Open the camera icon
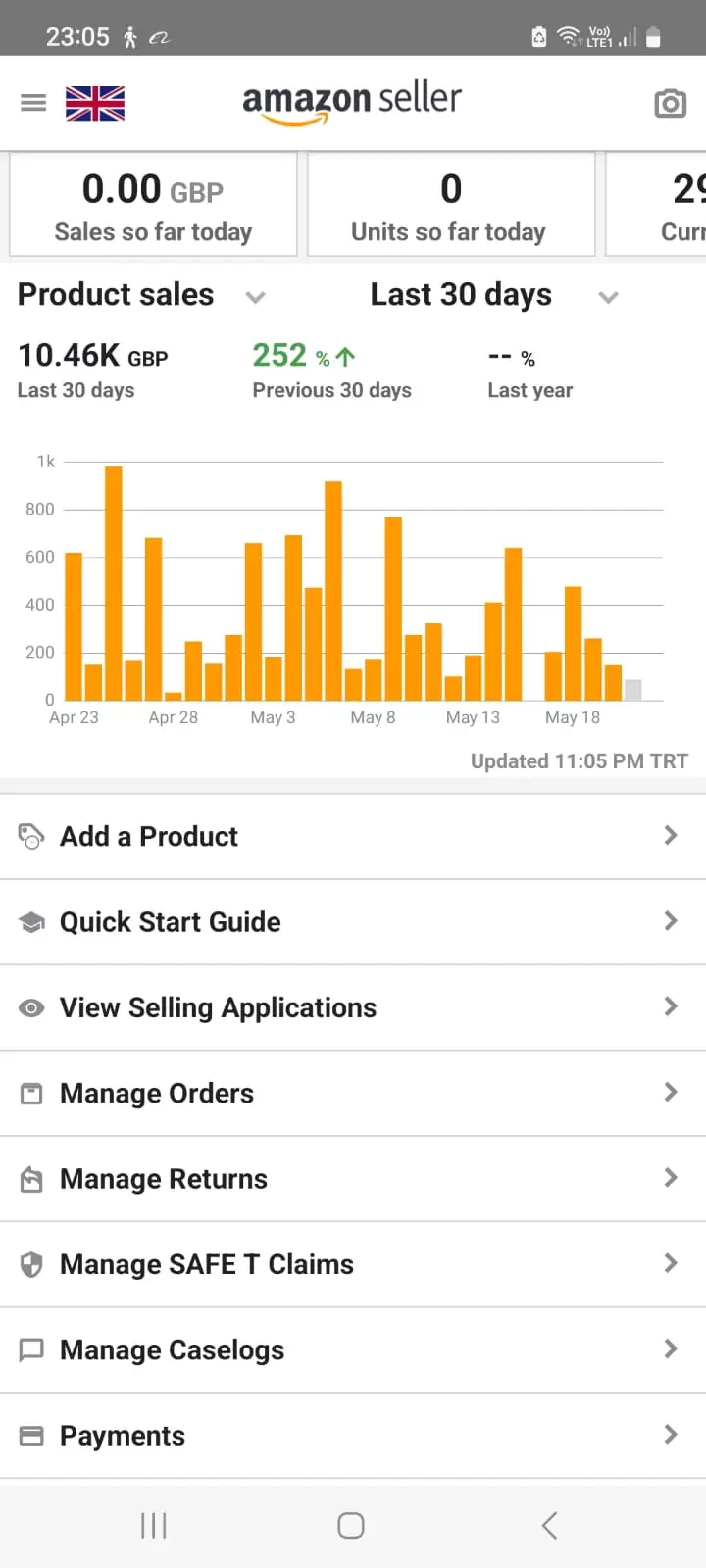 pos(671,103)
